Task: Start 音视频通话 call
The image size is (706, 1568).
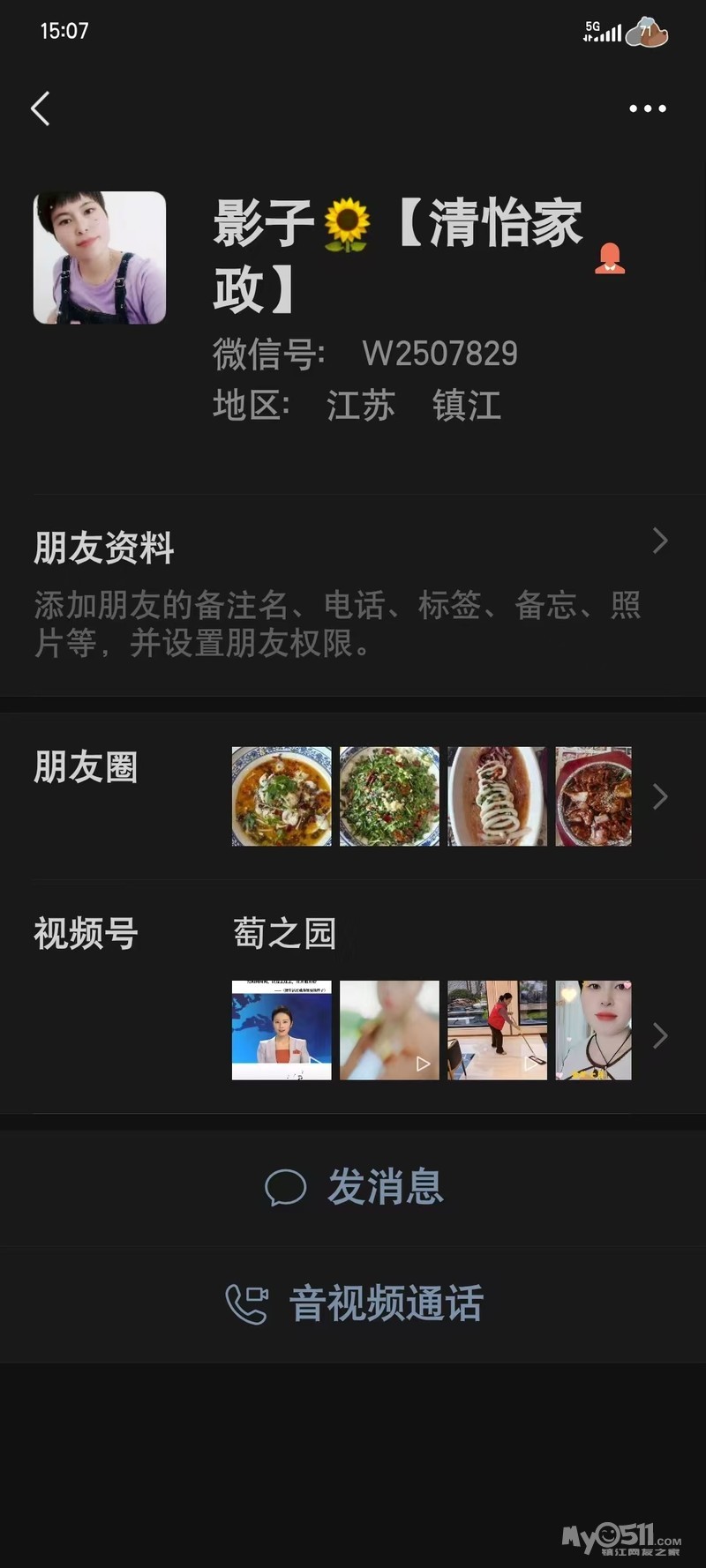Action: 353,1303
